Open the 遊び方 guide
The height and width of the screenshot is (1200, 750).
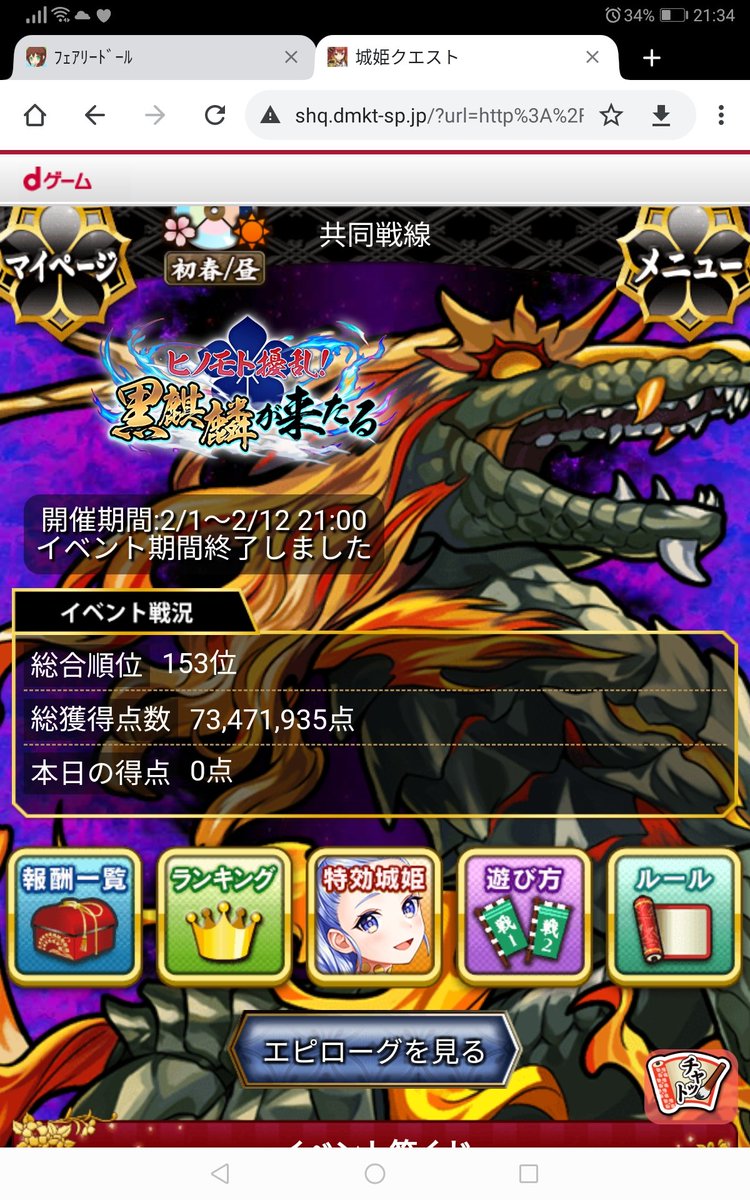click(523, 913)
